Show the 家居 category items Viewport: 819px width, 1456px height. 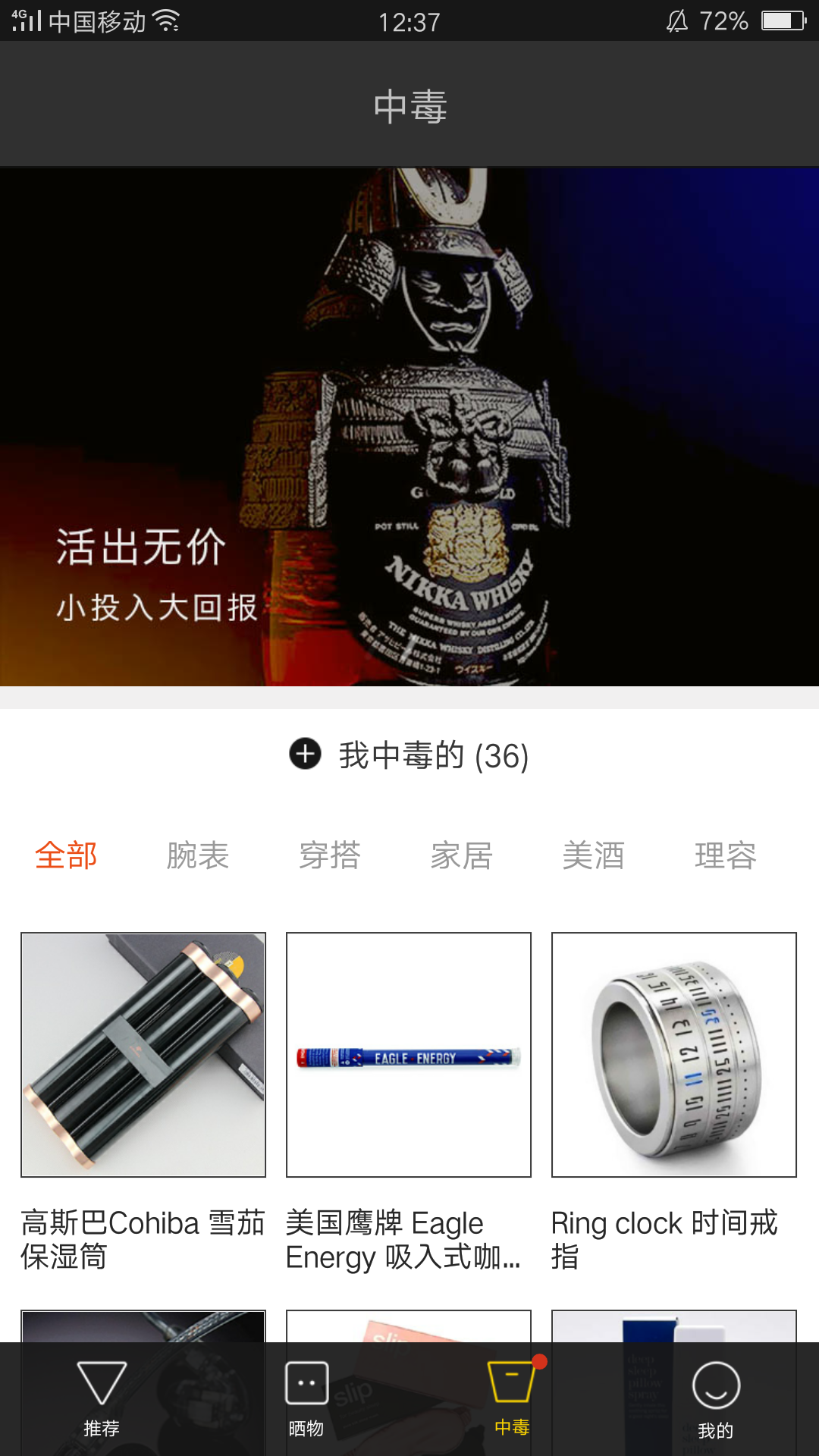point(462,855)
